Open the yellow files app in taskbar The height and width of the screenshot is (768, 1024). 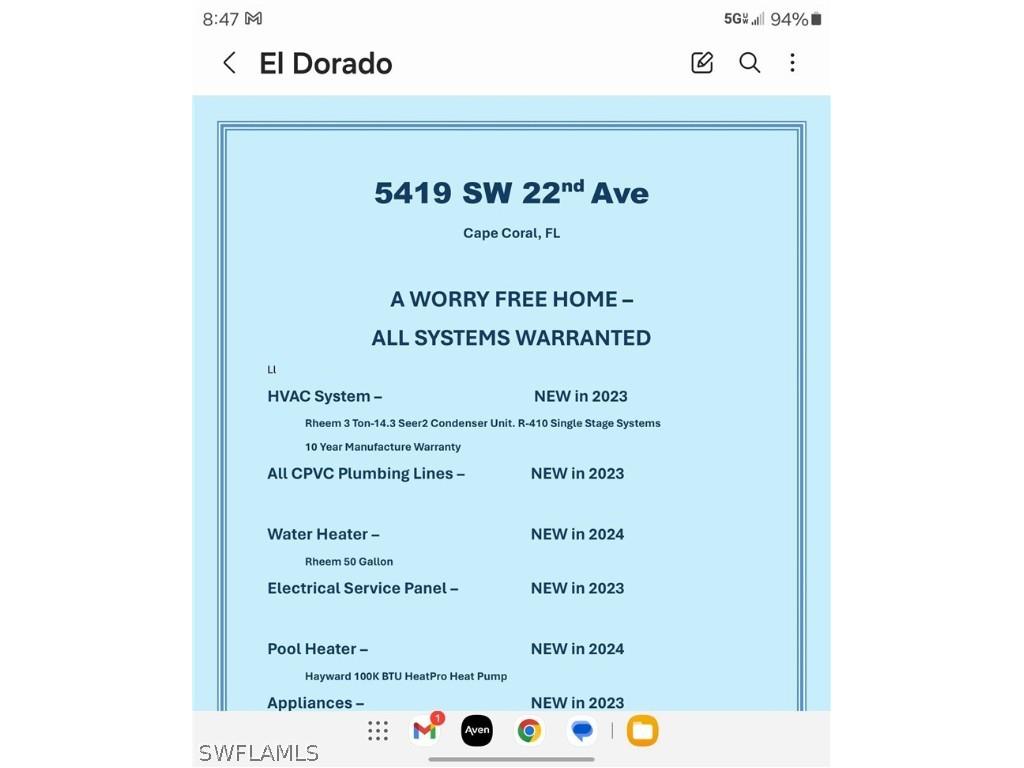click(642, 731)
